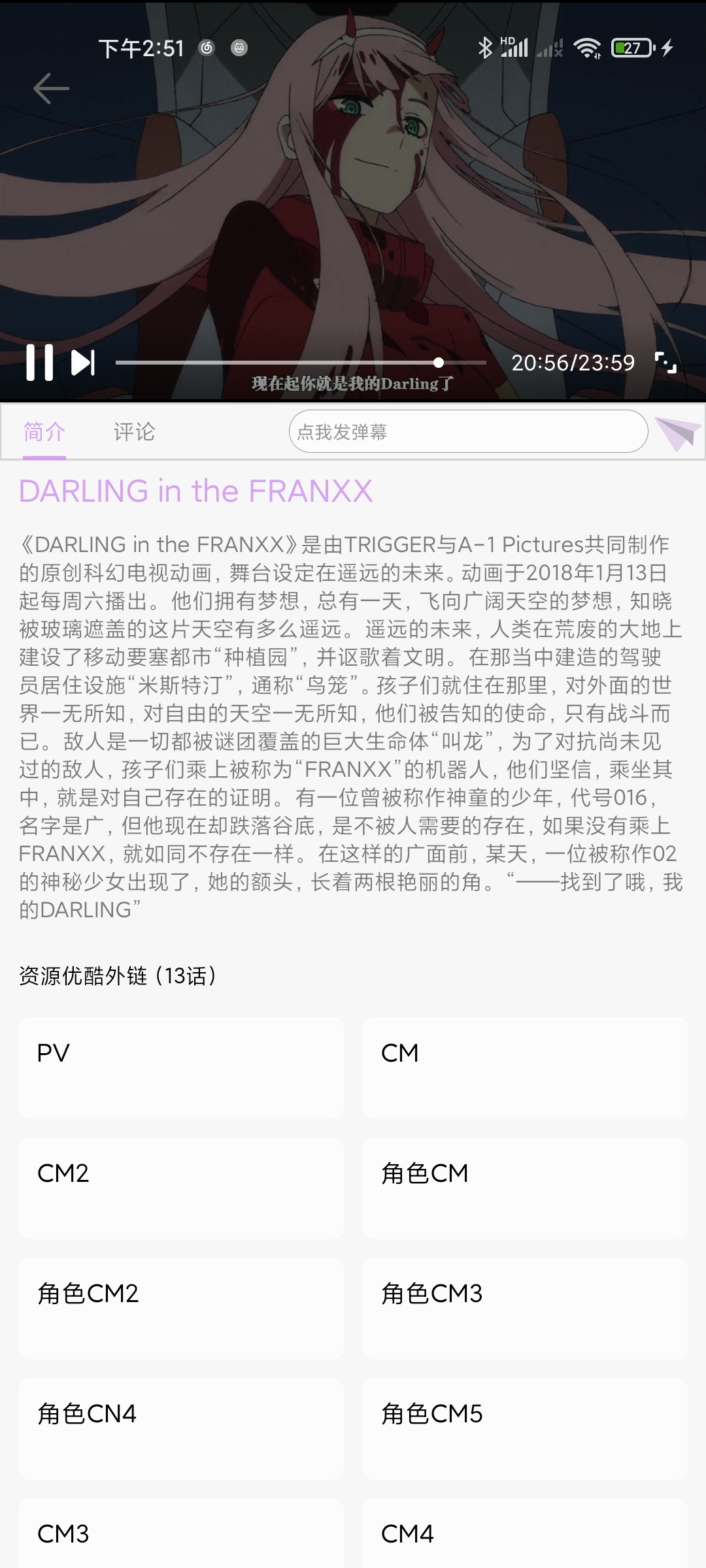Tap the 点我发弹幕 input field
The image size is (706, 1568).
click(x=468, y=431)
